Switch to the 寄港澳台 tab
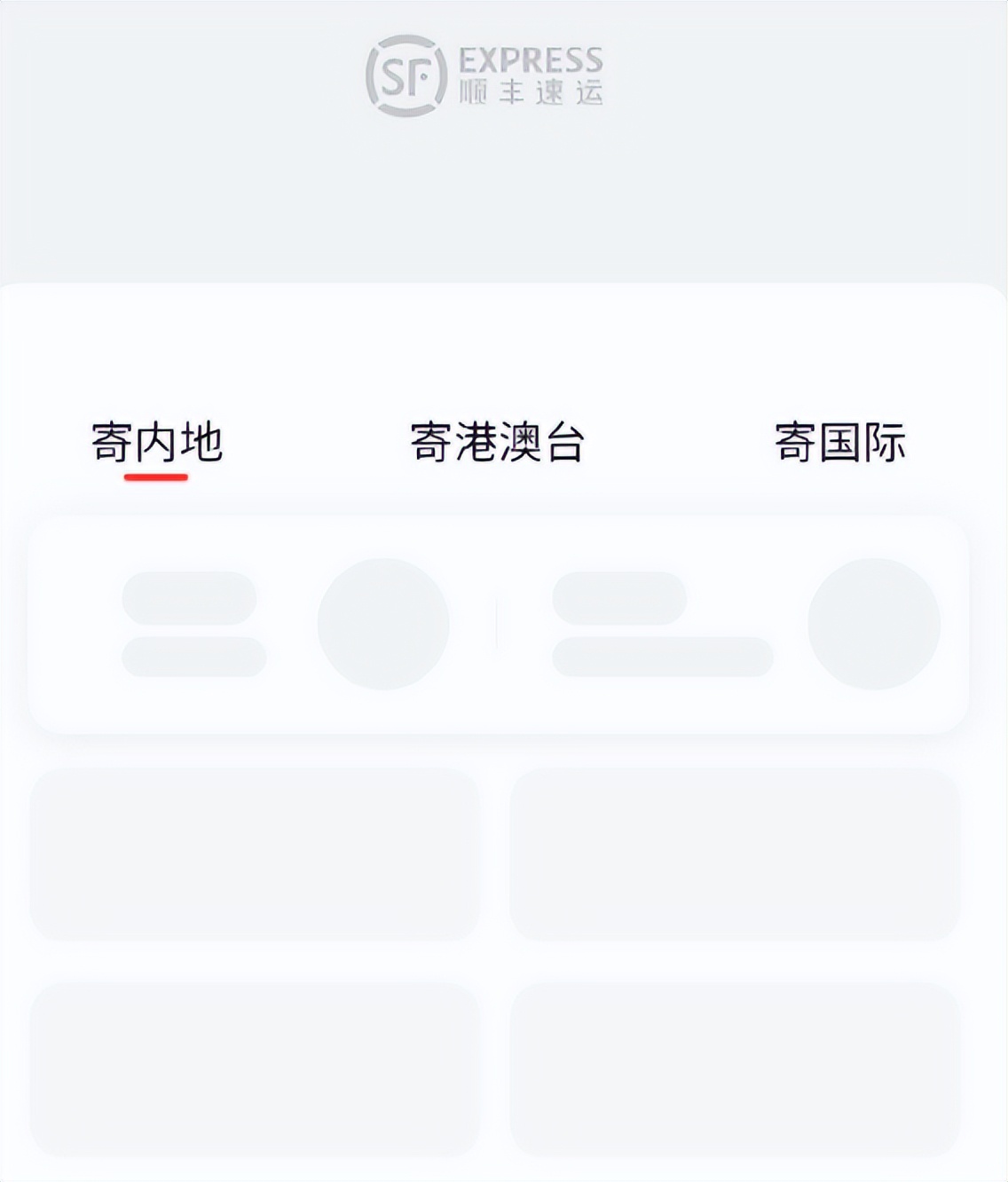This screenshot has width=1008, height=1182. (497, 442)
